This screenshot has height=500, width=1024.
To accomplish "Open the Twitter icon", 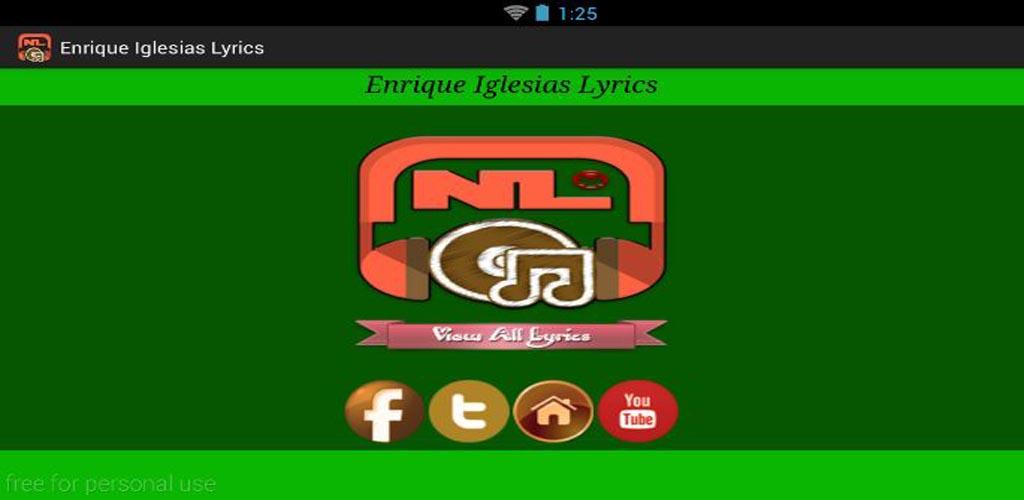I will coord(468,411).
